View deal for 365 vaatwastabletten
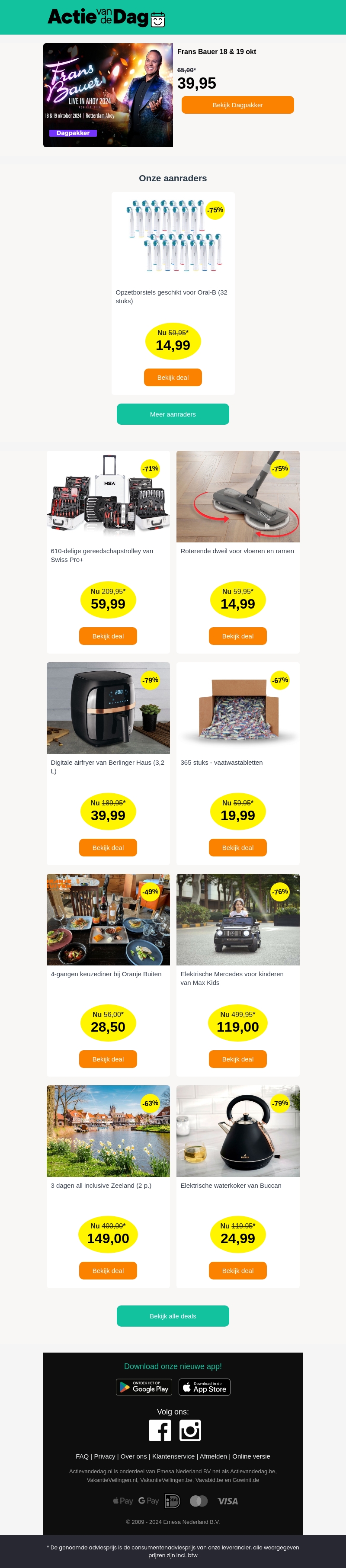Screen dimensions: 346x1568 237,847
